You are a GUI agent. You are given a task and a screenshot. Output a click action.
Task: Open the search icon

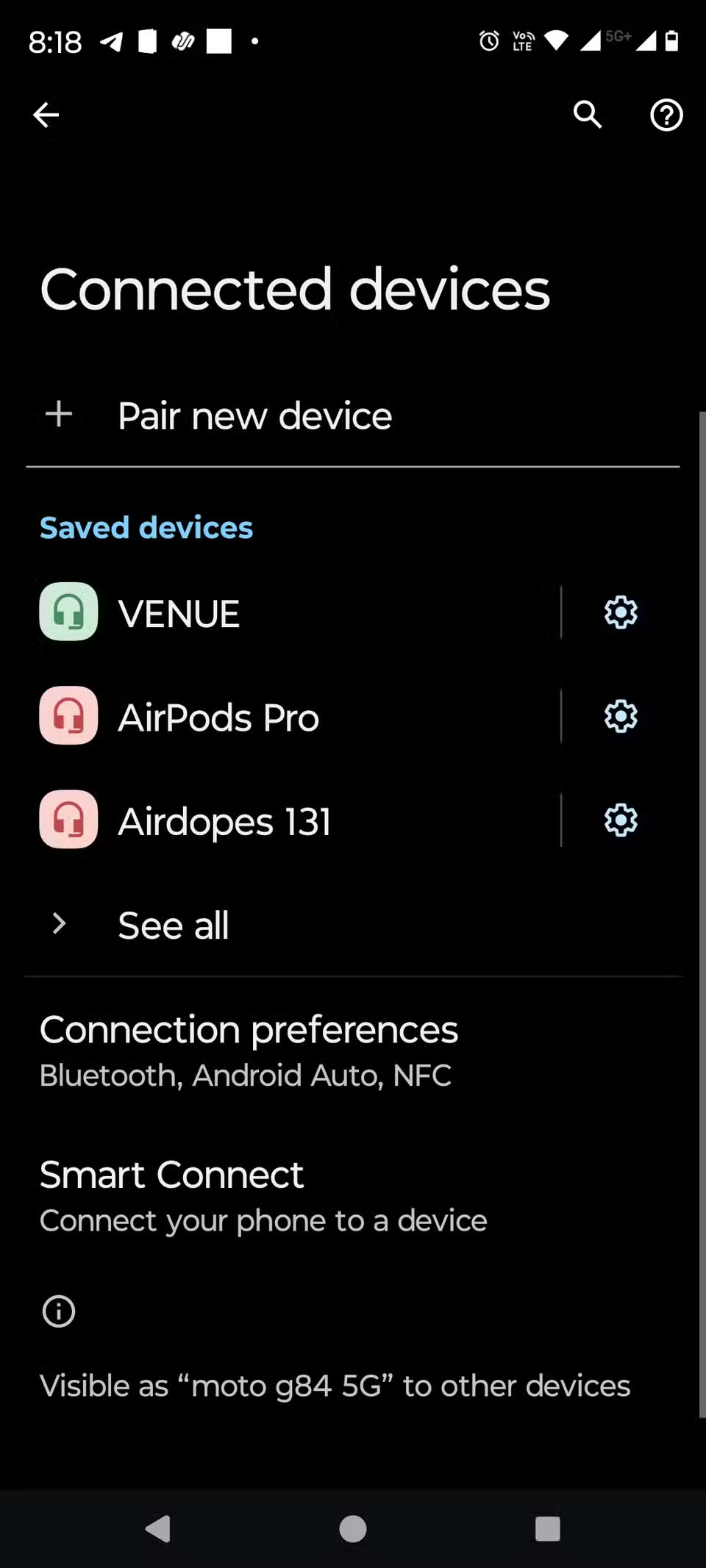[588, 115]
